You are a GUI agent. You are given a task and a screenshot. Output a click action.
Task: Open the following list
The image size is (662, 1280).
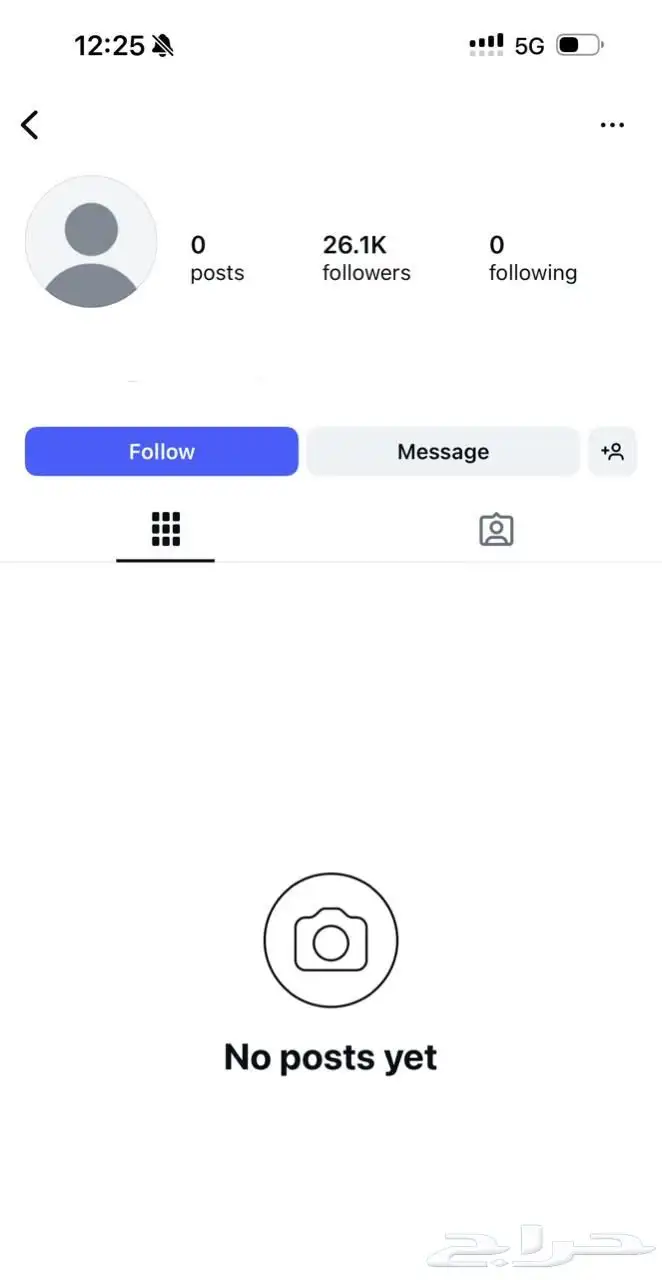click(x=532, y=258)
